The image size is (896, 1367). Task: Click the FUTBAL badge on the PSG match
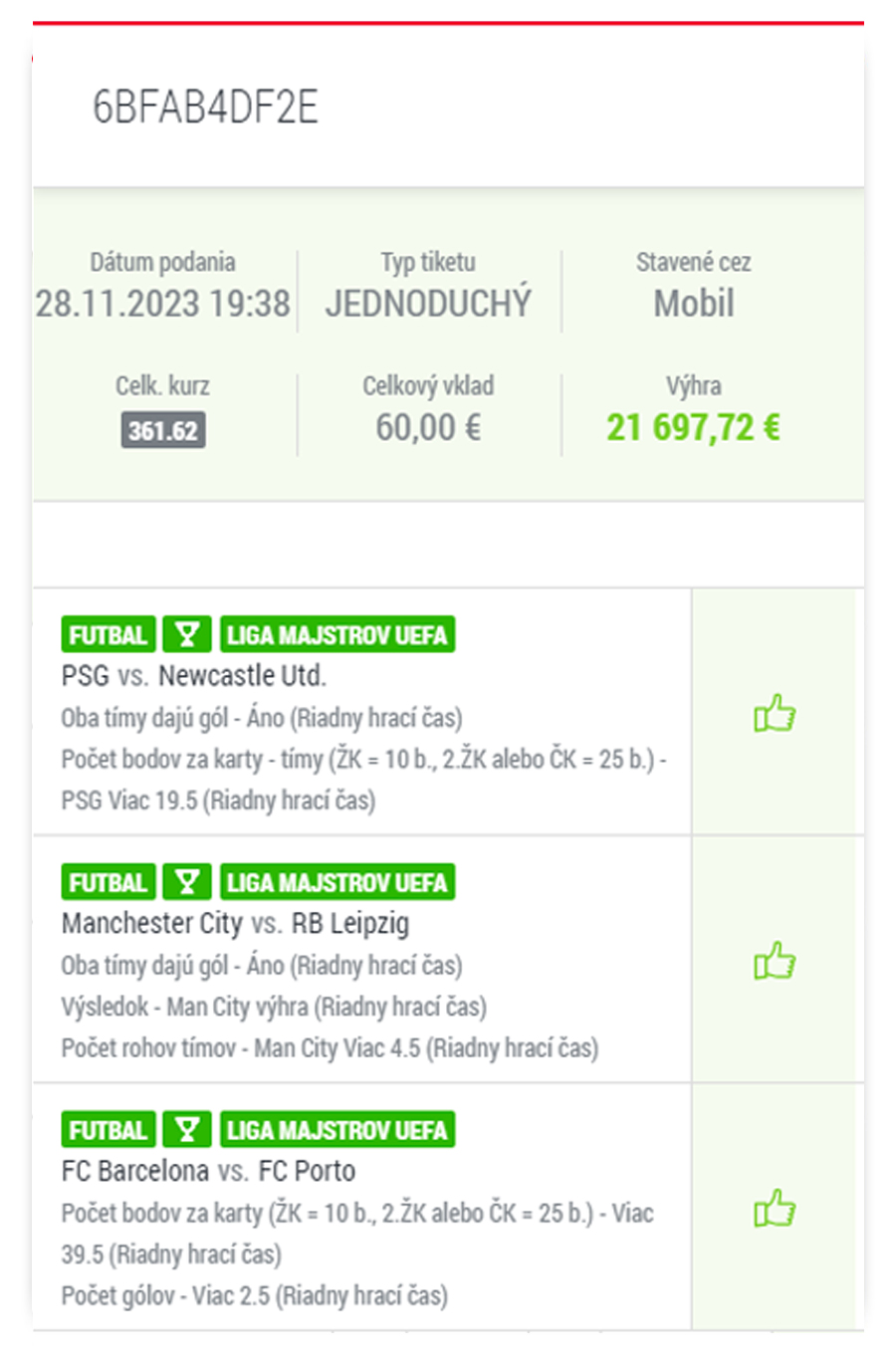pyautogui.click(x=108, y=633)
